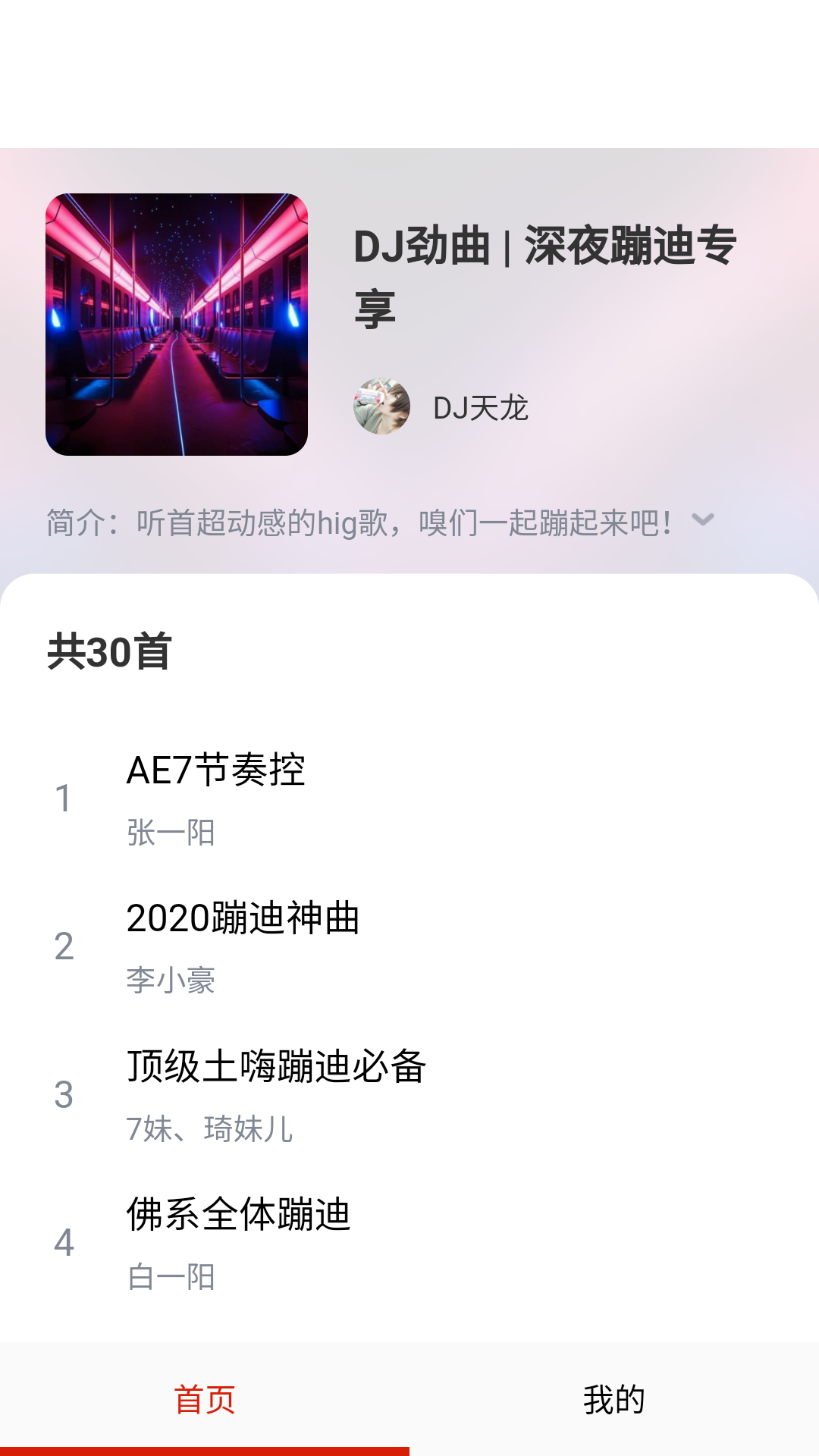Open artist 李小豪
This screenshot has width=819, height=1456.
coord(171,981)
